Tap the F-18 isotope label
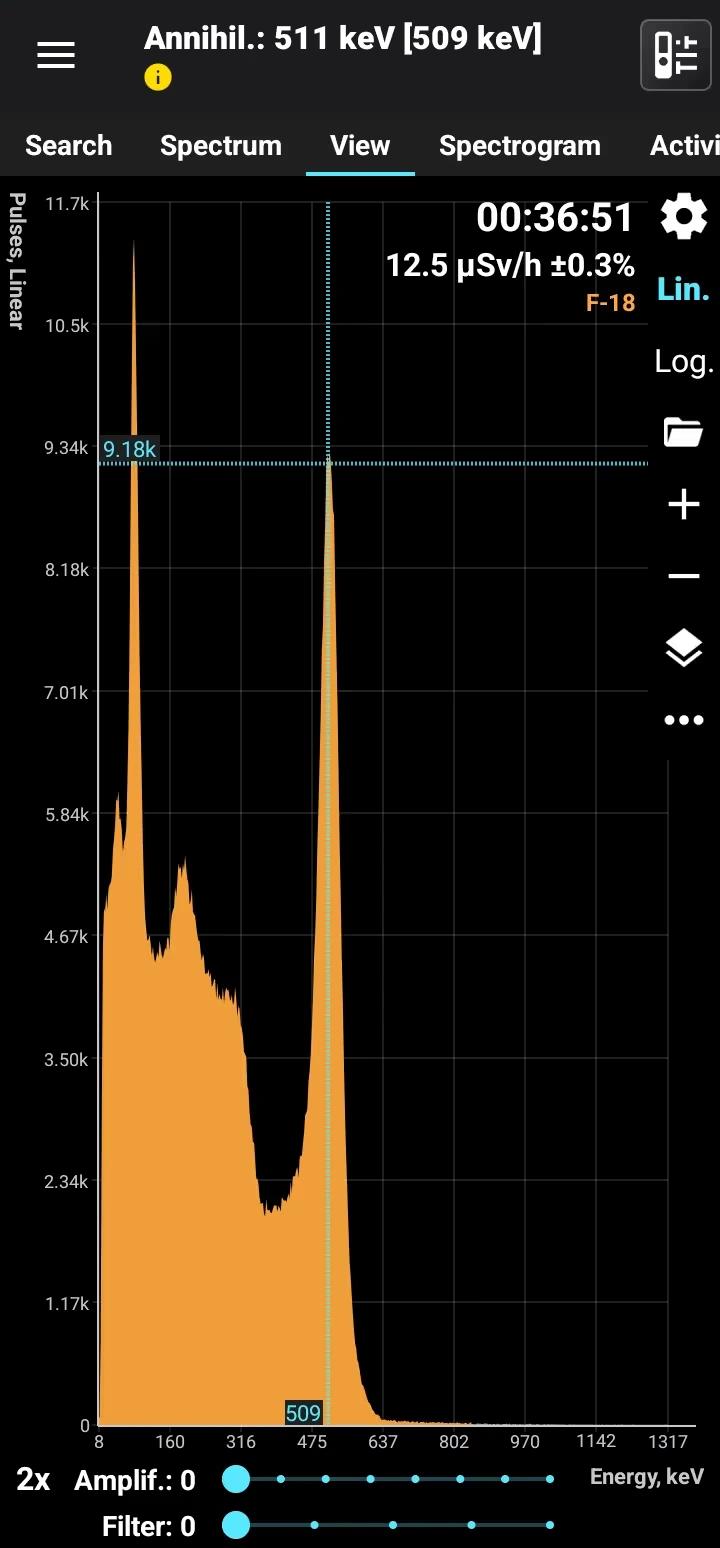Image resolution: width=720 pixels, height=1548 pixels. [x=611, y=302]
